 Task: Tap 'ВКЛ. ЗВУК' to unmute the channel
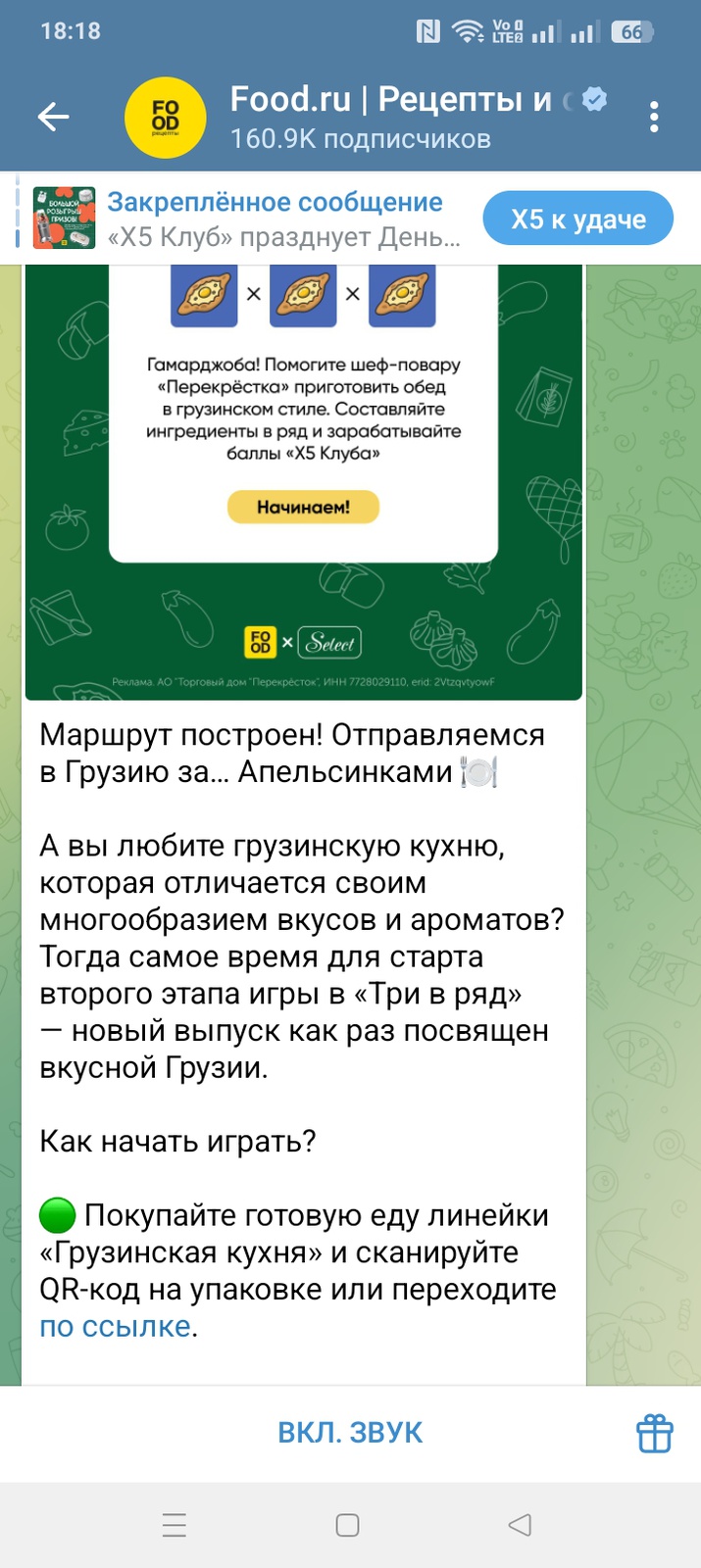tap(350, 1433)
